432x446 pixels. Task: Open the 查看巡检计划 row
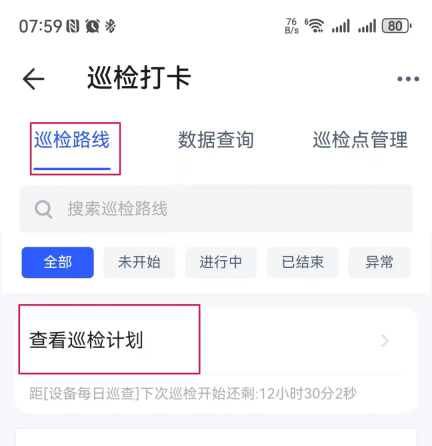pos(216,340)
